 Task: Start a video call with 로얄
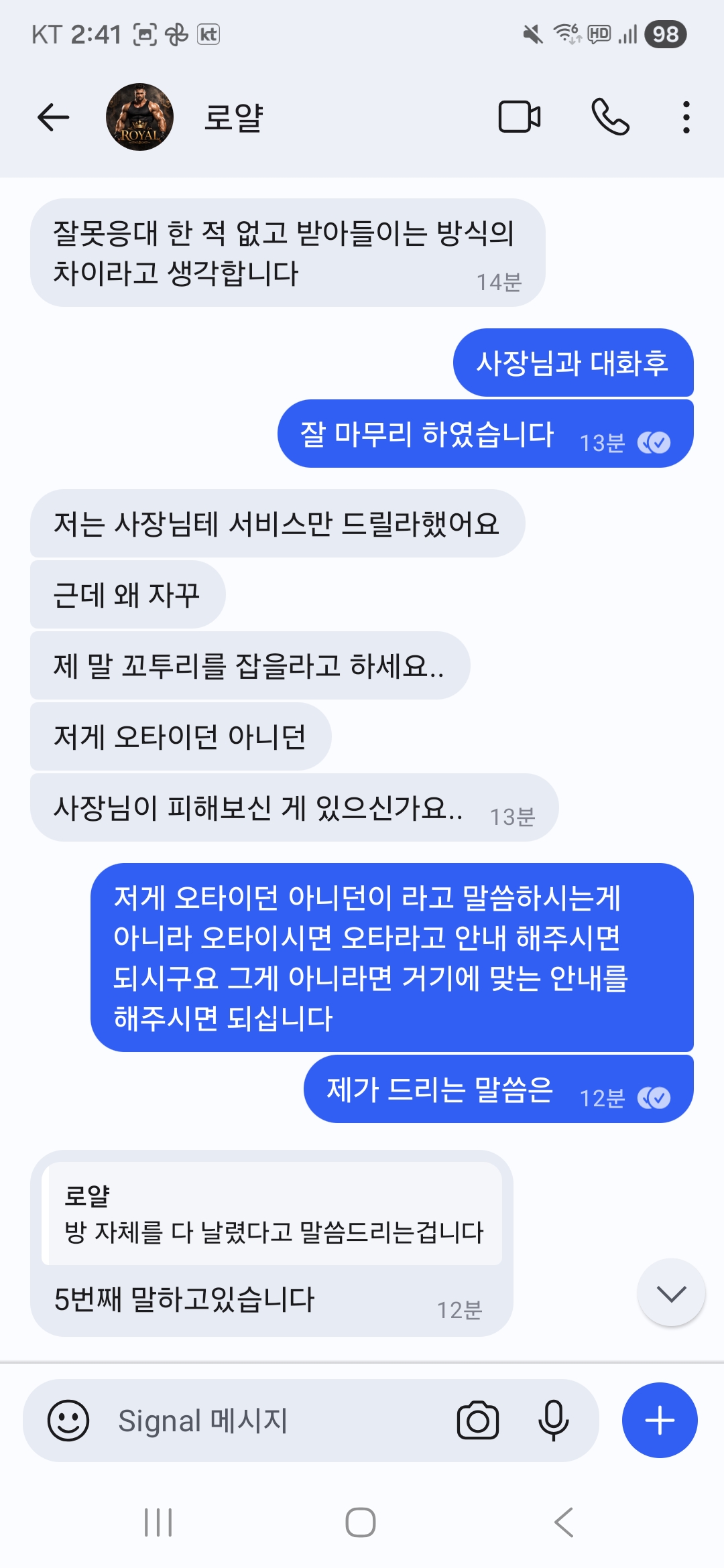(519, 117)
